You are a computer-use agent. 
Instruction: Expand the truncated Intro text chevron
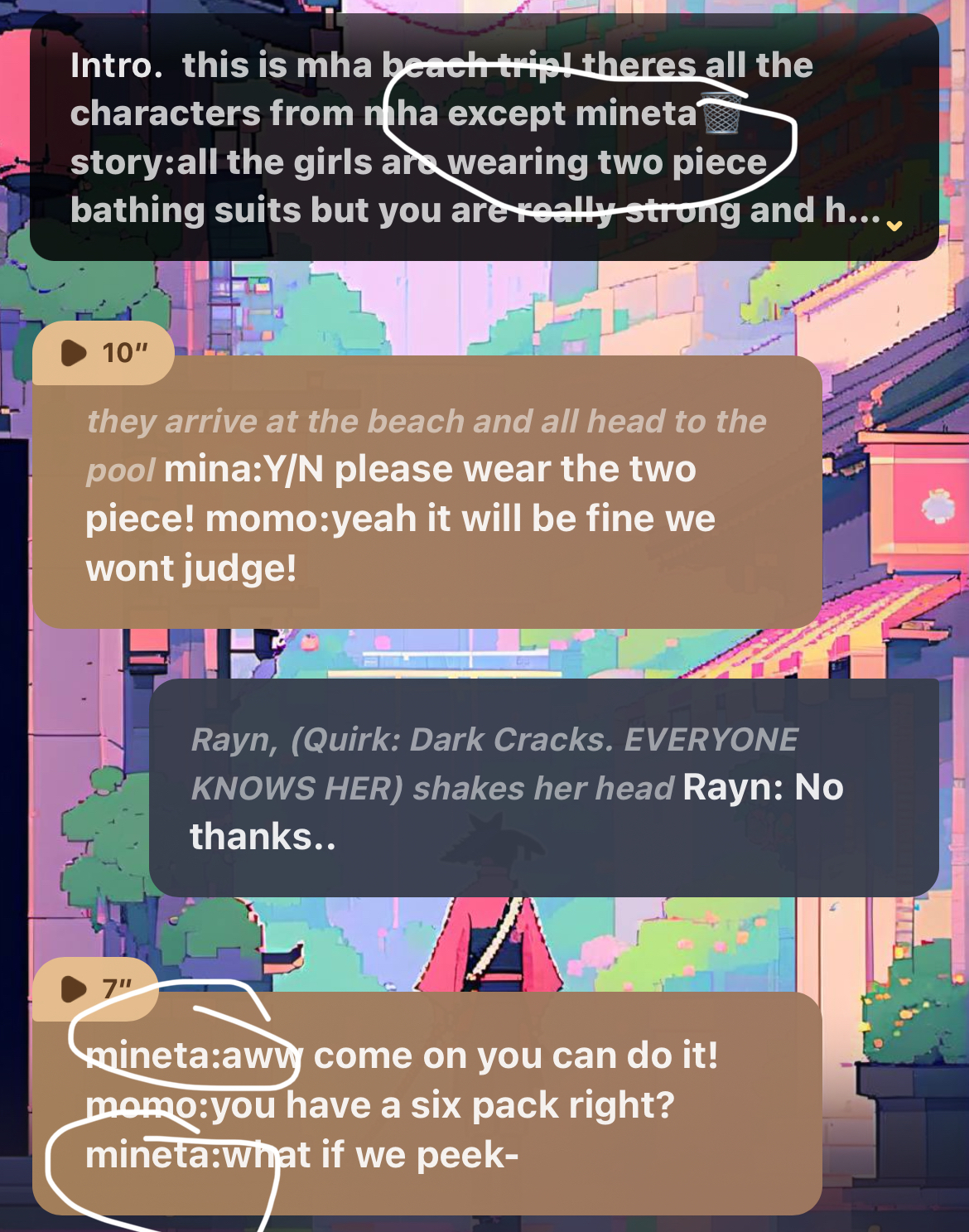pos(894,225)
